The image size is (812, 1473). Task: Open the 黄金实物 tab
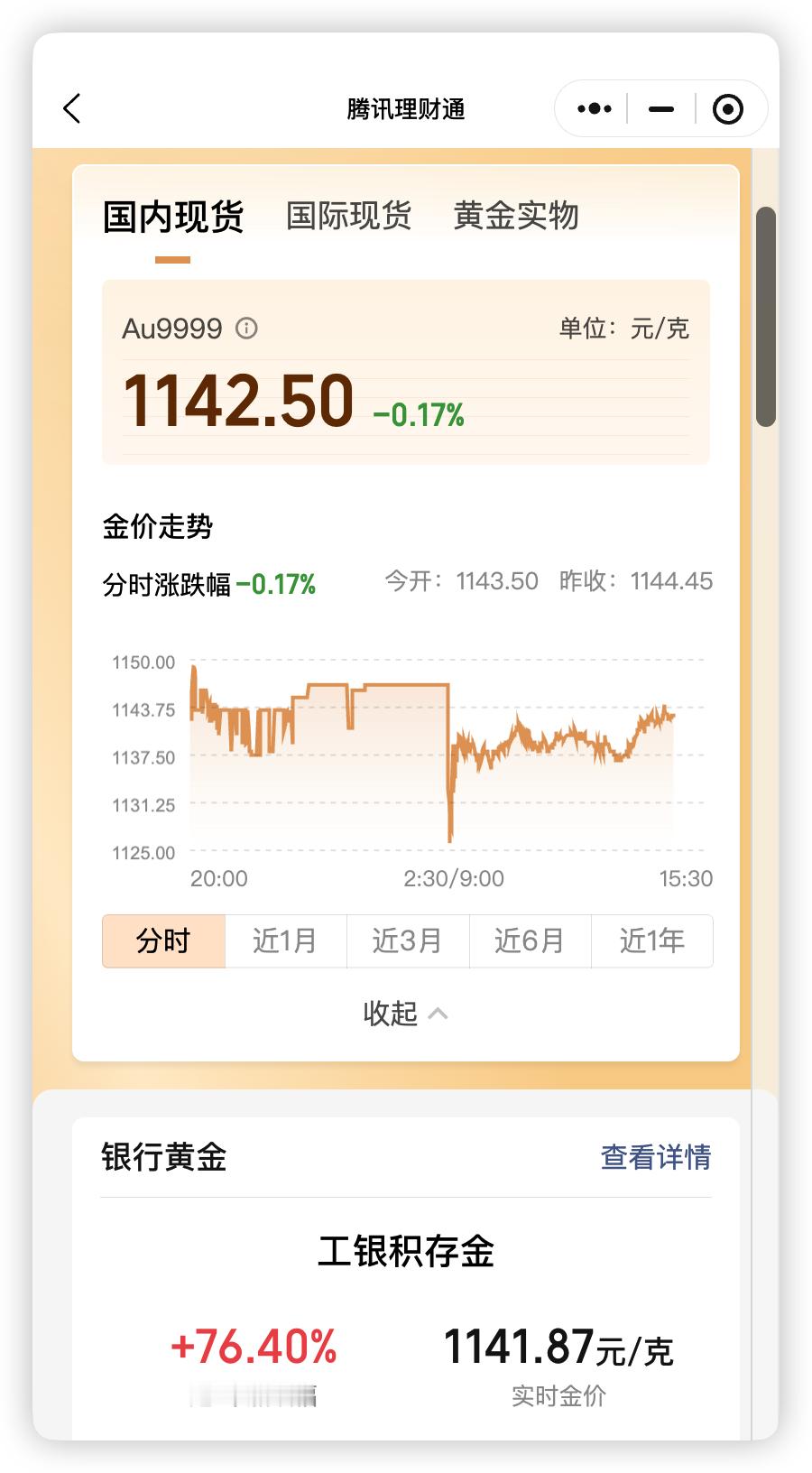[x=517, y=217]
